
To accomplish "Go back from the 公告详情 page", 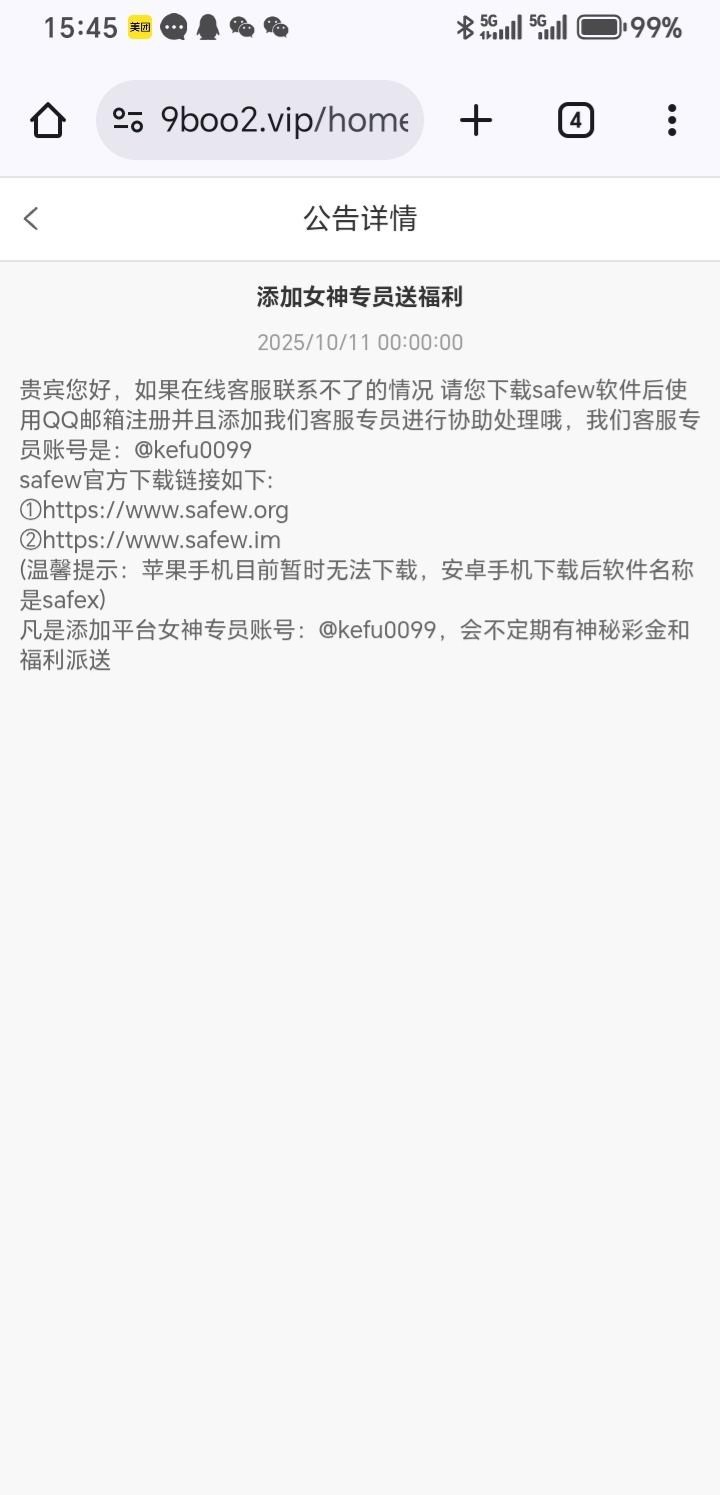I will (31, 218).
